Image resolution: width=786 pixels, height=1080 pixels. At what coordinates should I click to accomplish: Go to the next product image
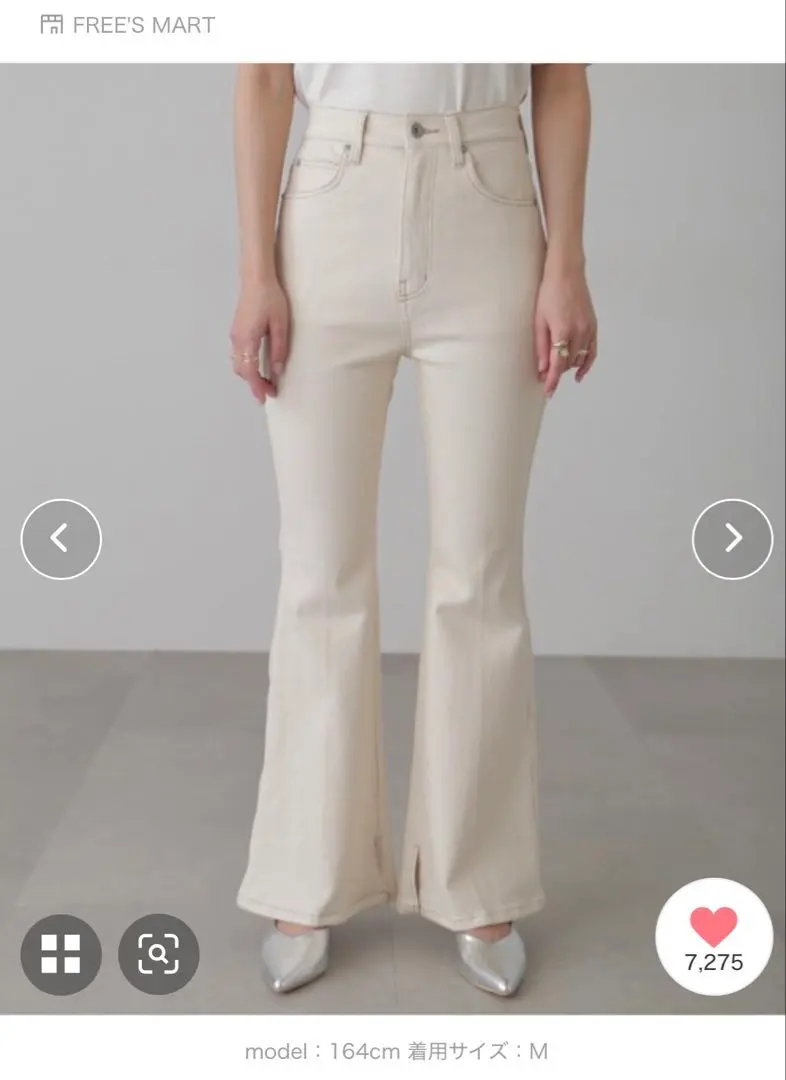point(732,539)
